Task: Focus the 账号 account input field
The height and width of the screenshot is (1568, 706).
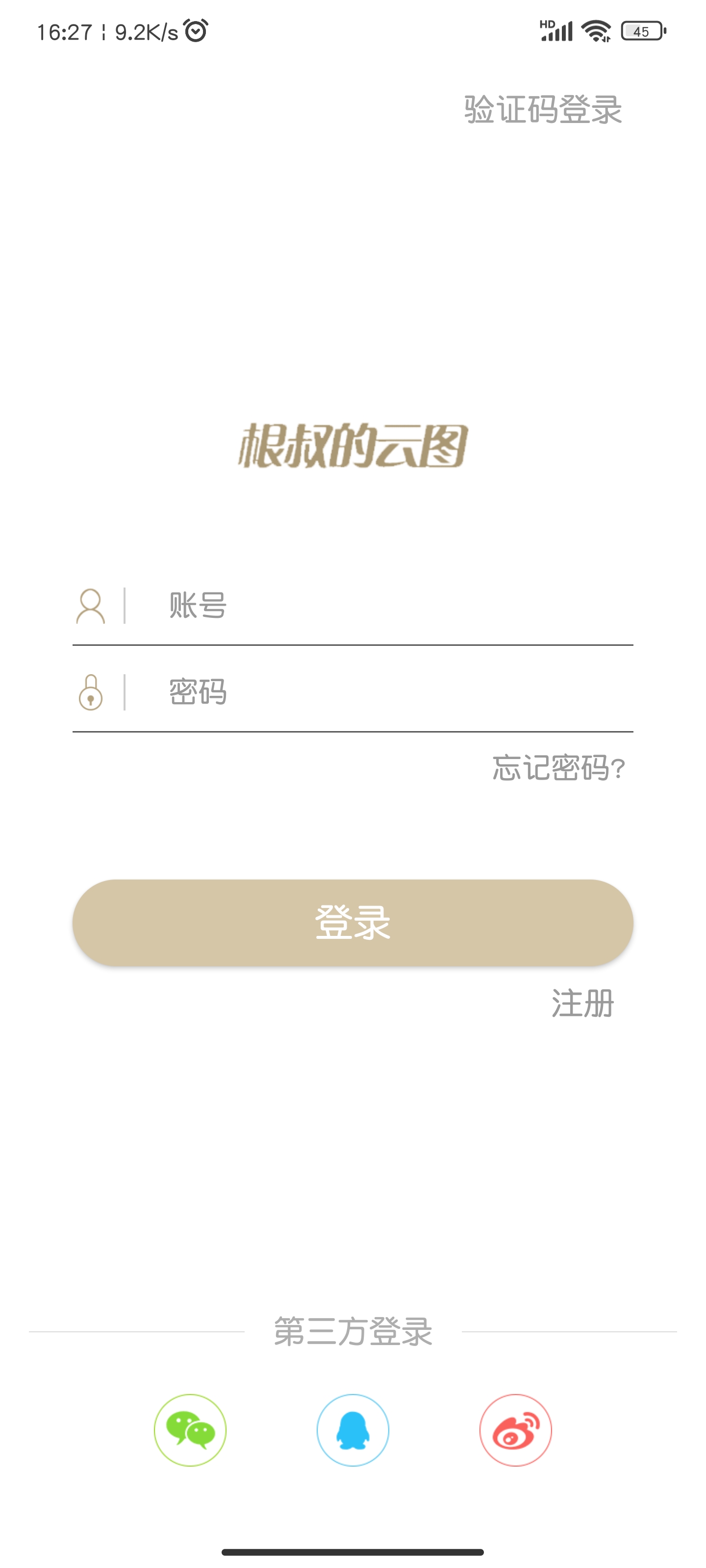Action: click(390, 606)
